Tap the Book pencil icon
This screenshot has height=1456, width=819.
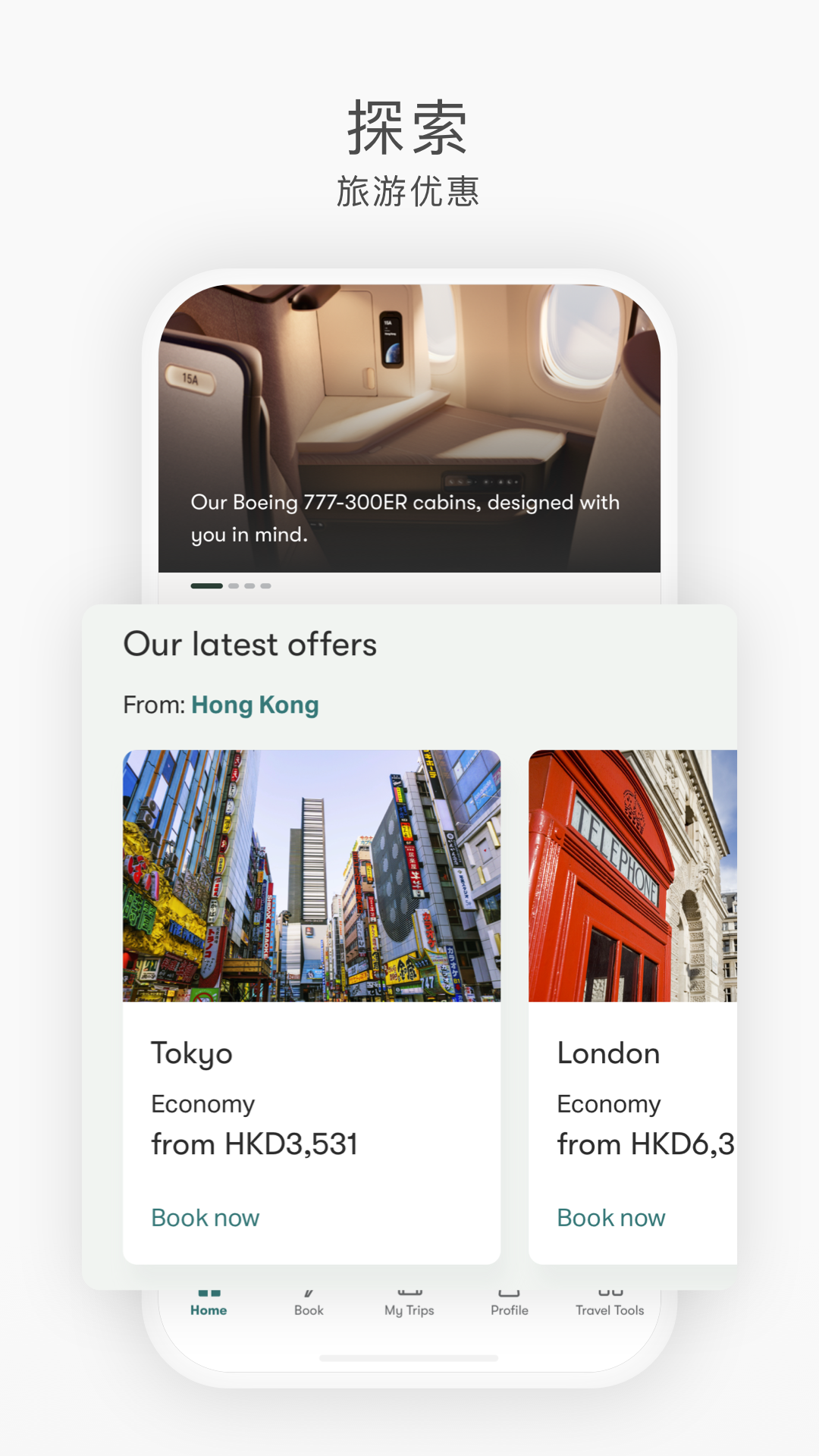point(309,1293)
